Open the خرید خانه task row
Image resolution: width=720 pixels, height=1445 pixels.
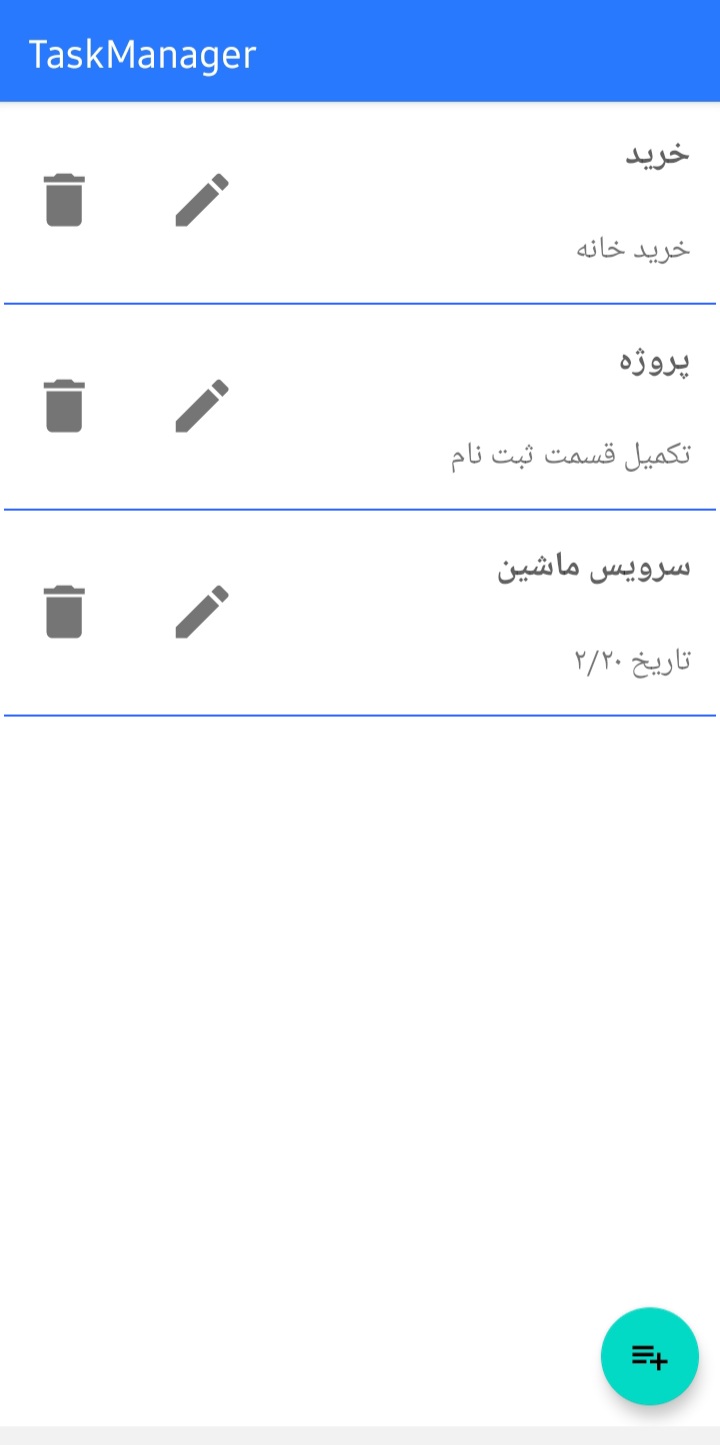632,248
